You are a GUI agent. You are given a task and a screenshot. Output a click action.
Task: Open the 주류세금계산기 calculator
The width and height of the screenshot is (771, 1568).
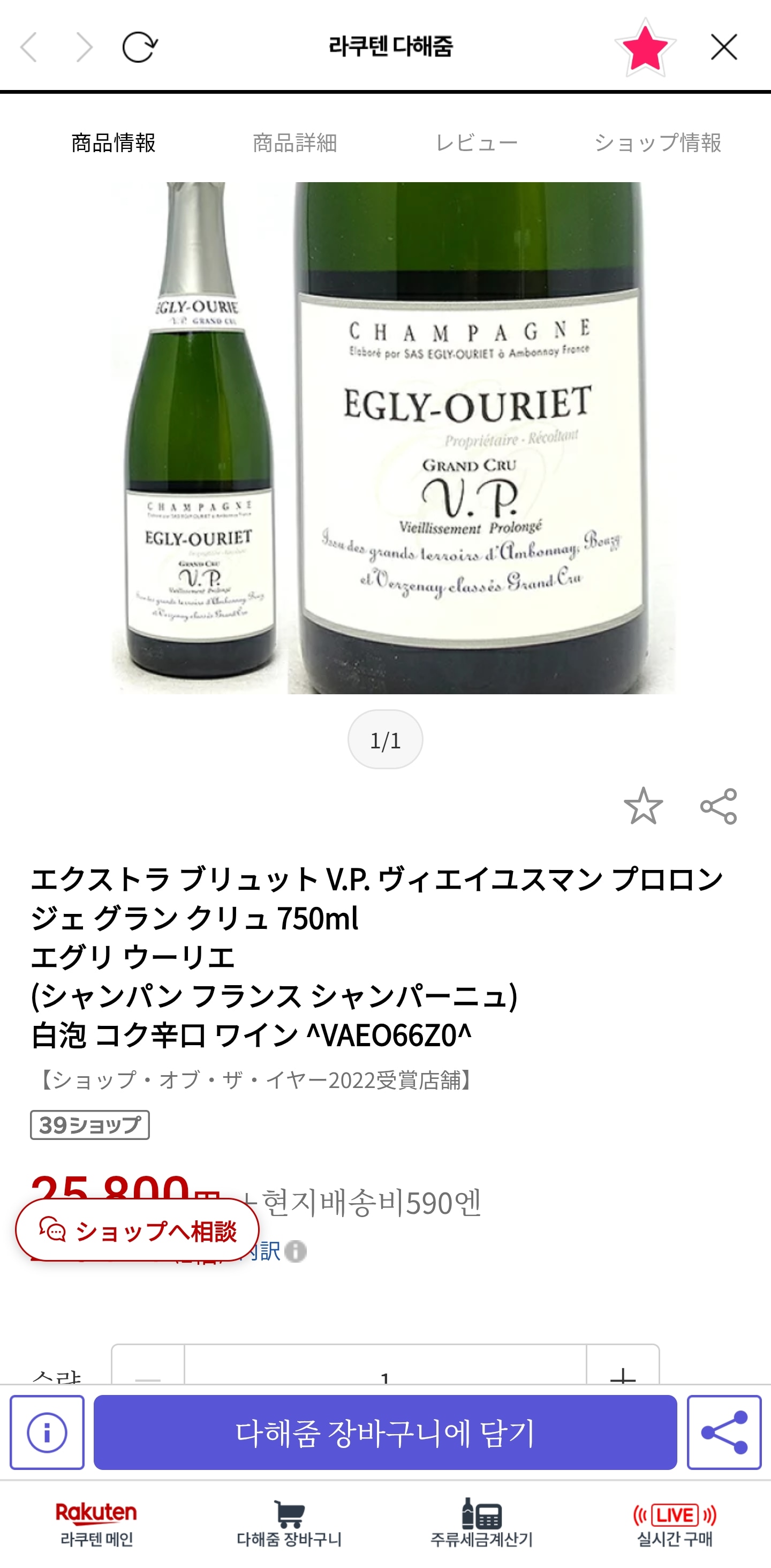(481, 1524)
